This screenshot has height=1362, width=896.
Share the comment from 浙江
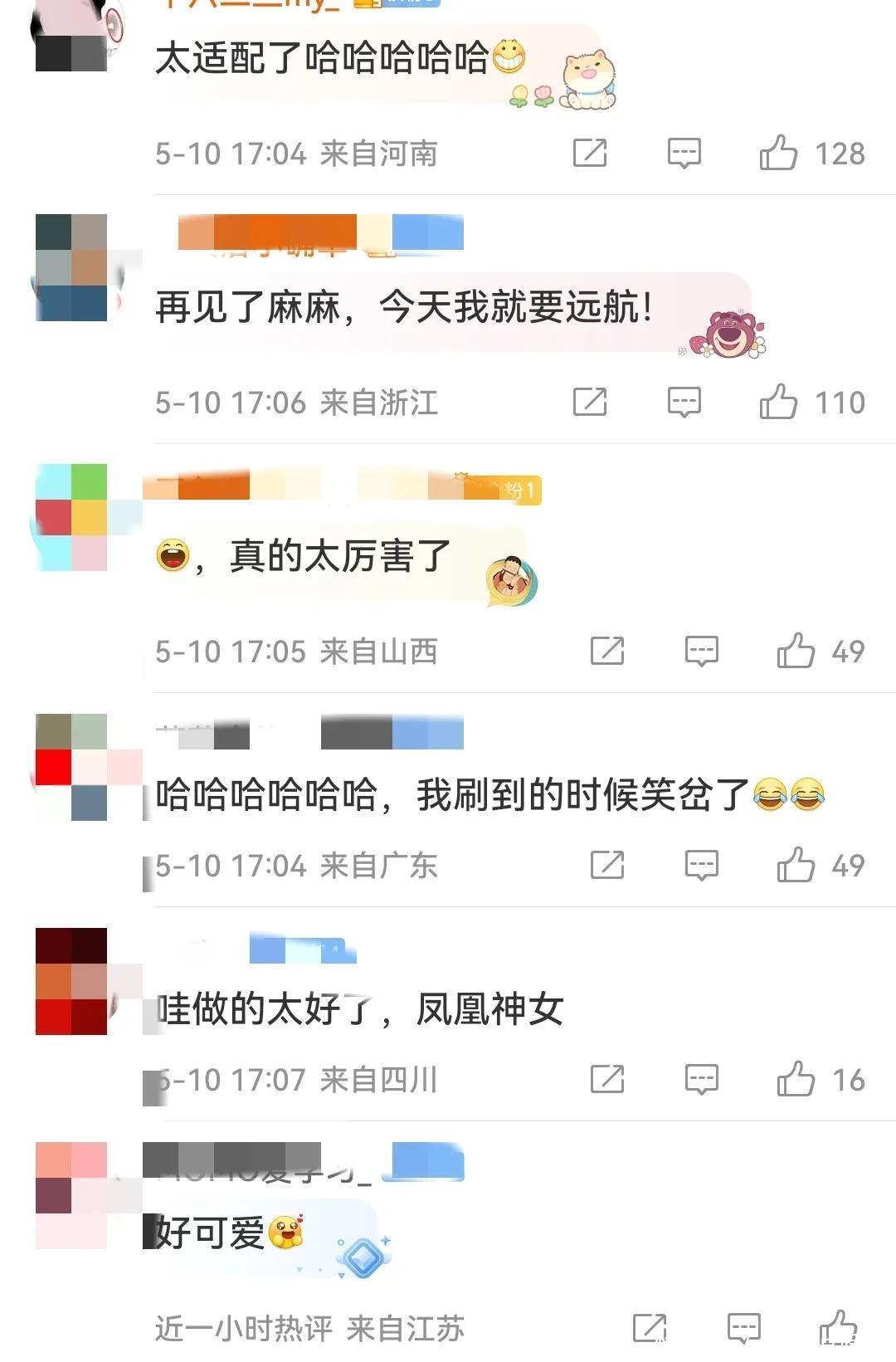click(590, 403)
